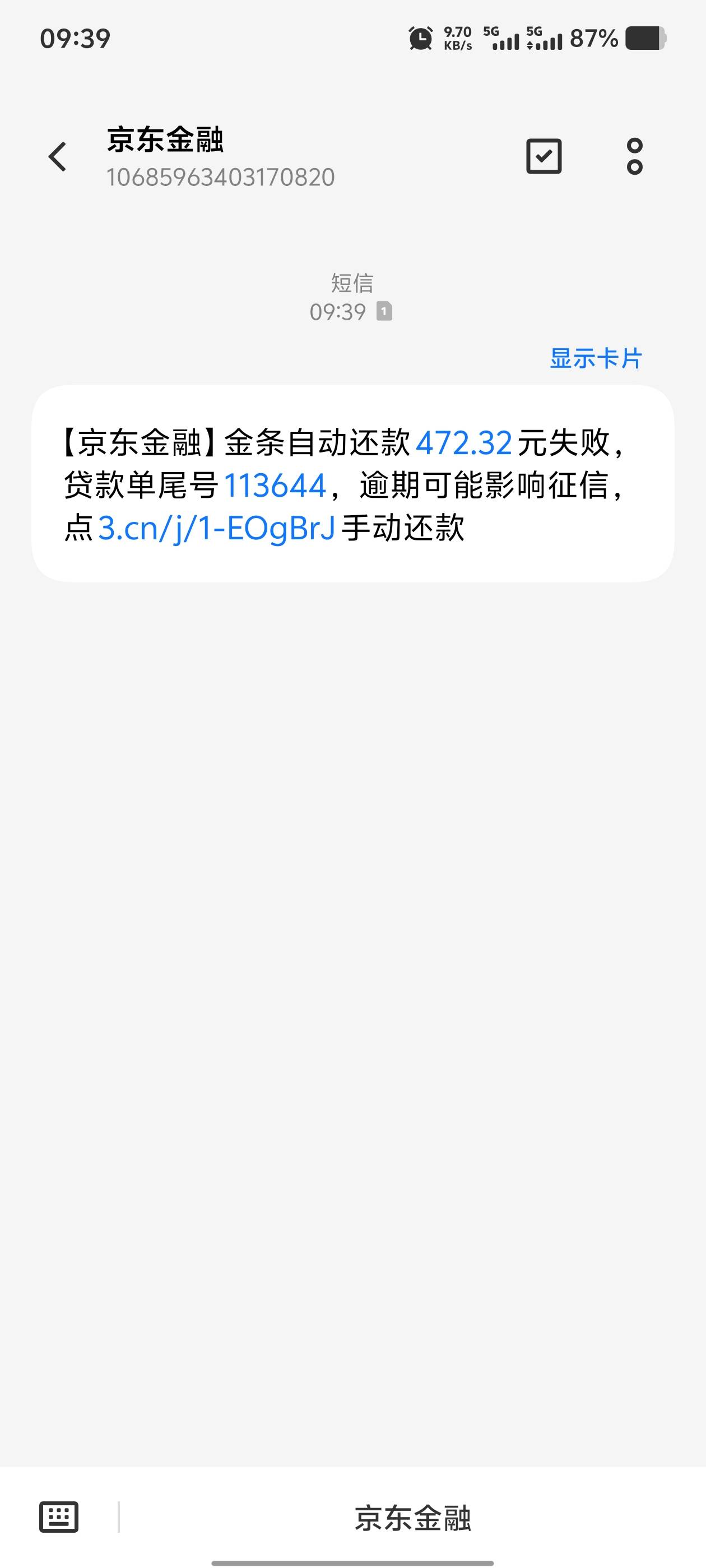Tap the 显示卡片 link

click(x=596, y=358)
